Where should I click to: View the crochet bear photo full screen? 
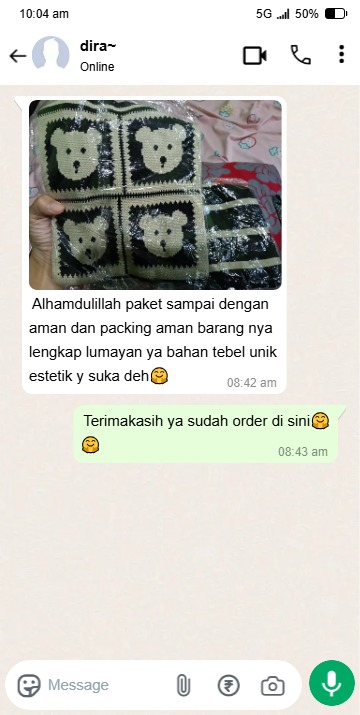point(155,195)
